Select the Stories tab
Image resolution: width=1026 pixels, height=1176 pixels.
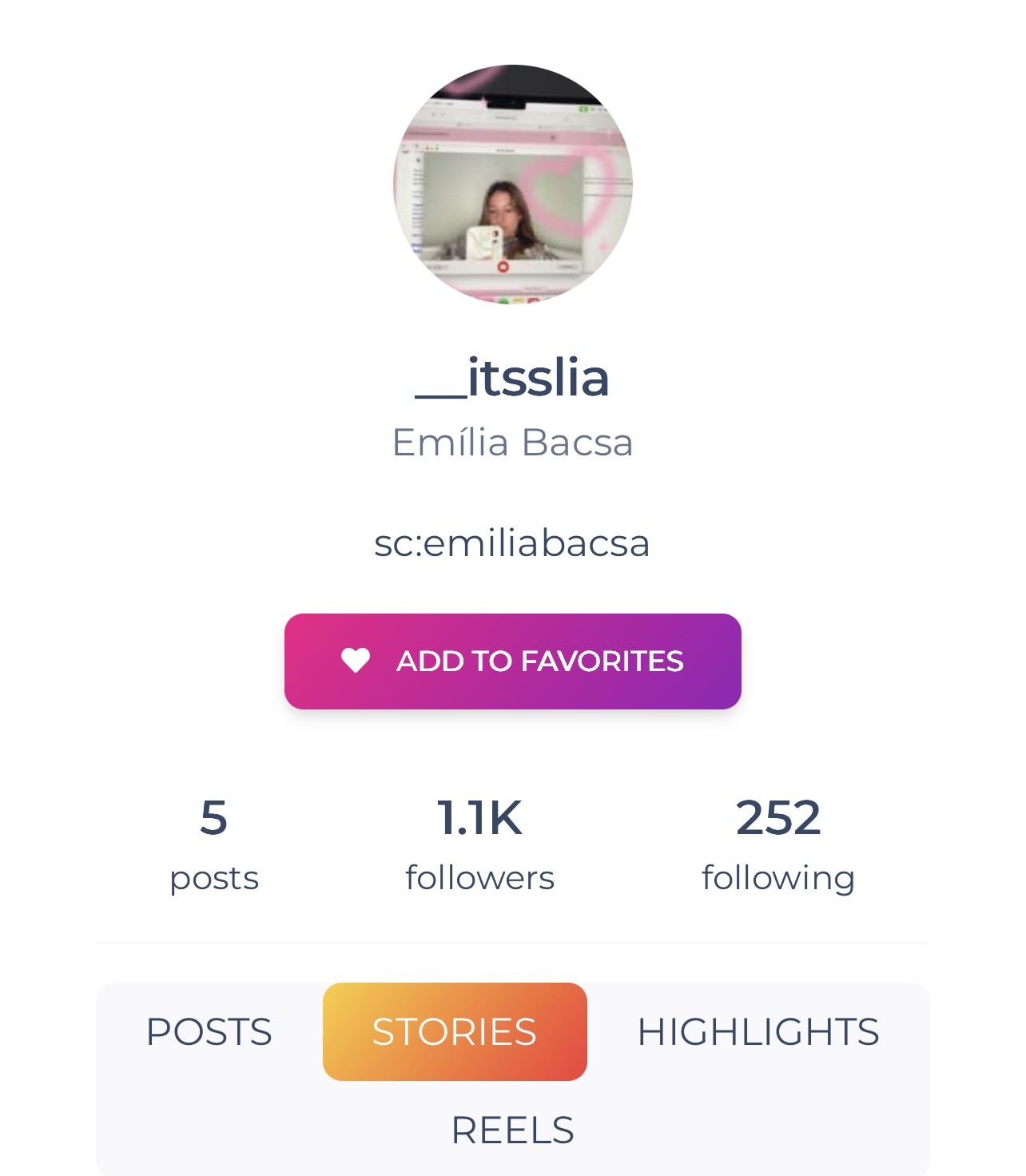pos(455,1031)
